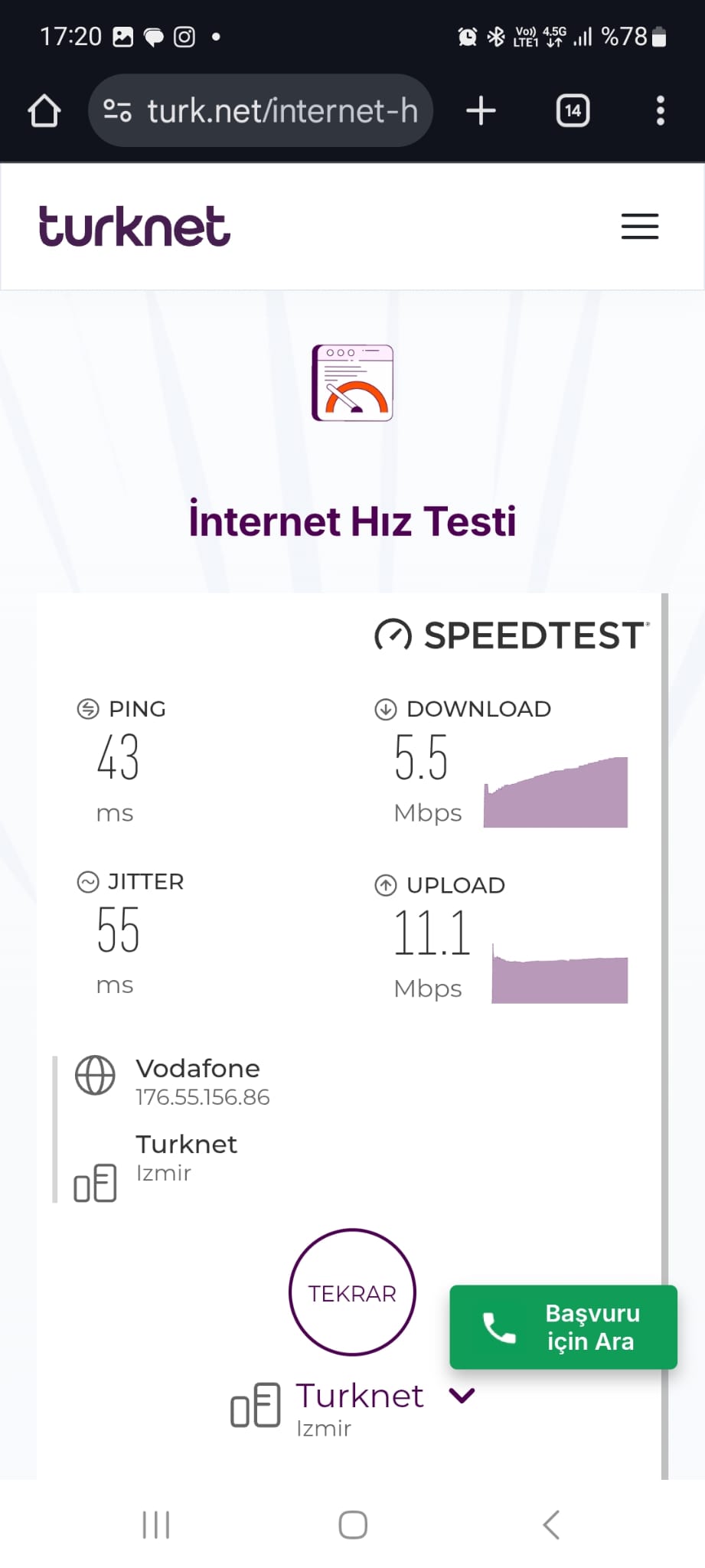This screenshot has height=1568, width=705.
Task: Open the Turknet hamburger menu
Action: click(x=639, y=226)
